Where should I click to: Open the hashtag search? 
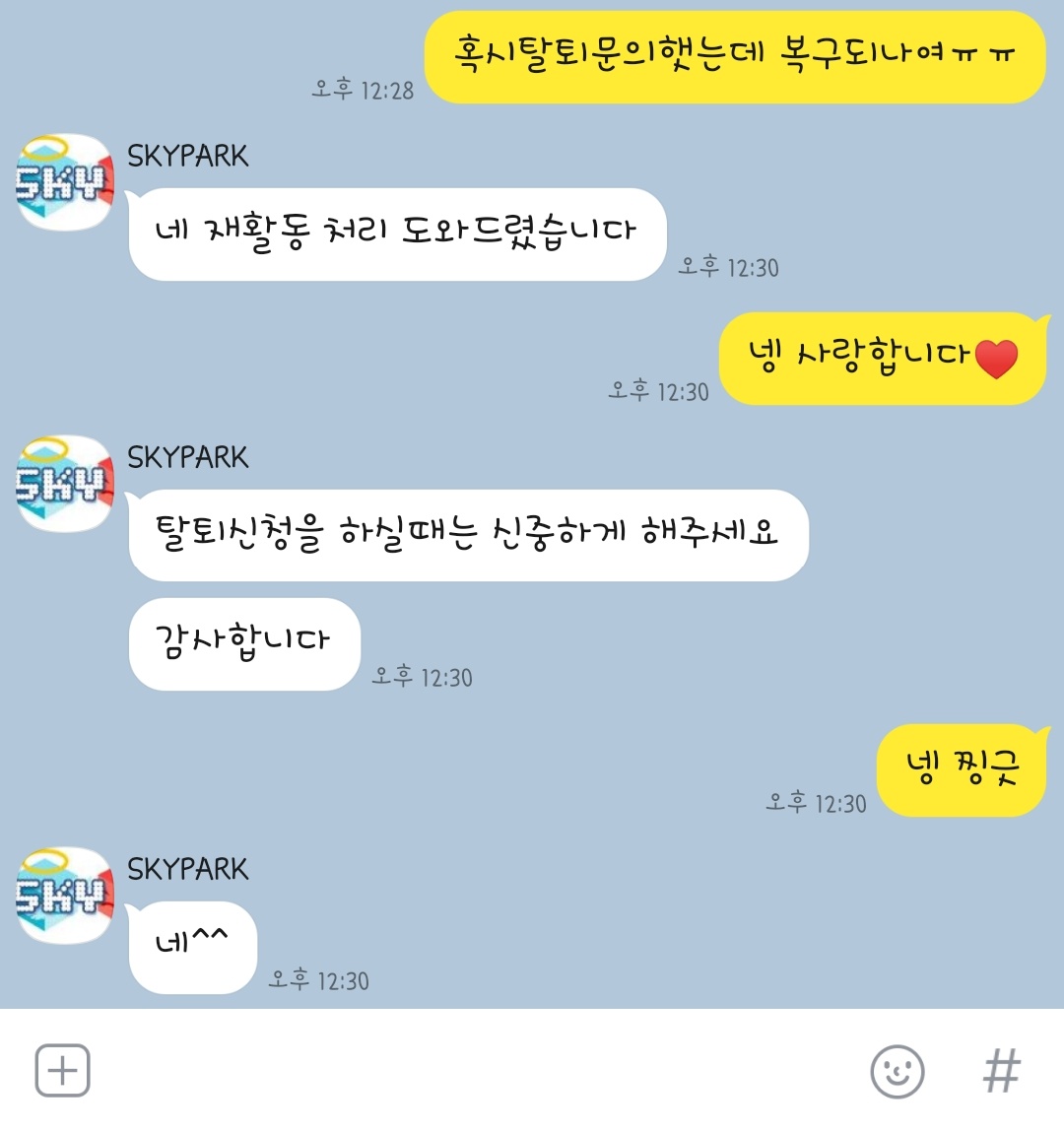[x=1001, y=1071]
